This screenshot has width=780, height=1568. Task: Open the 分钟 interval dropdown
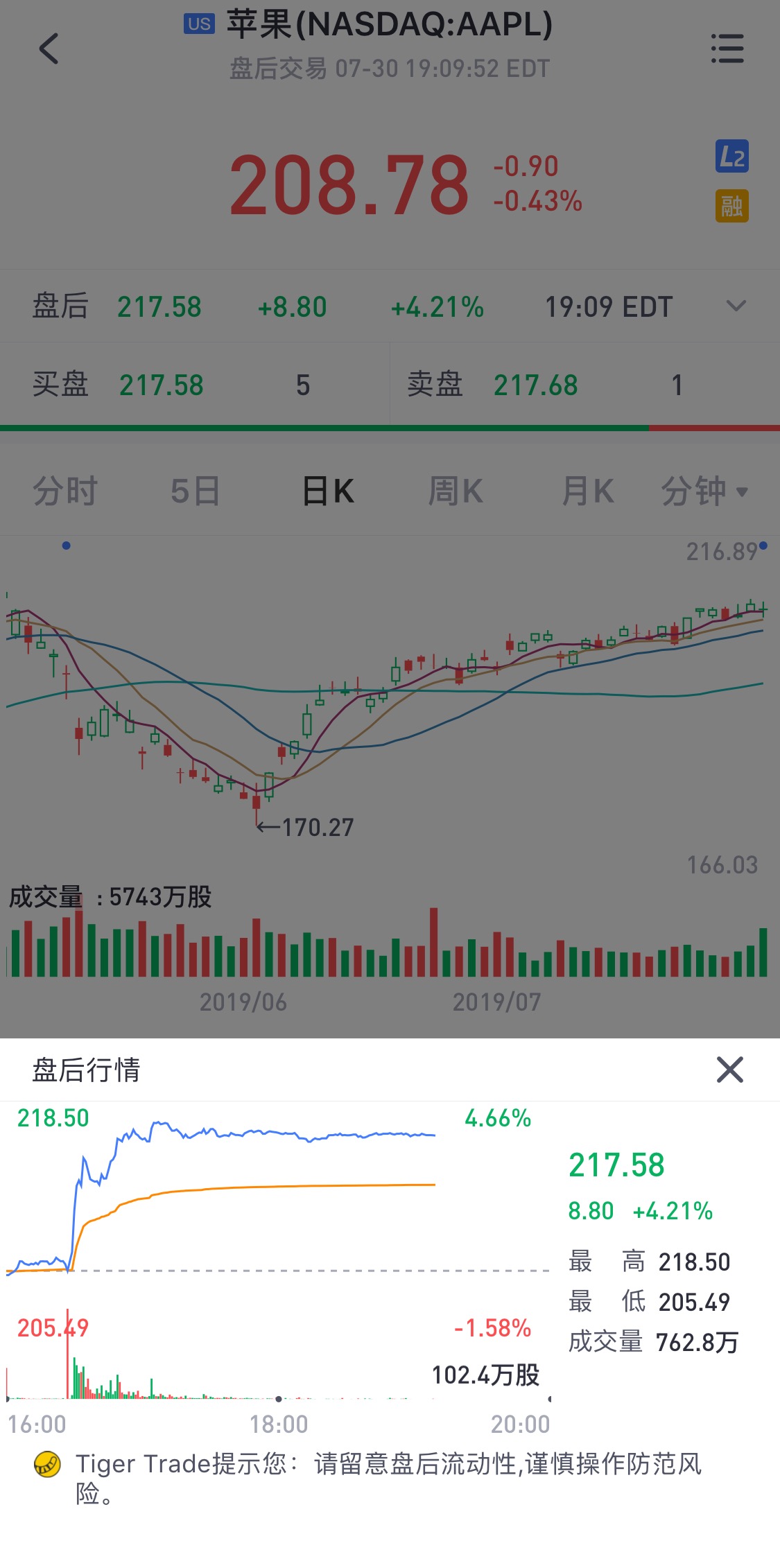tap(704, 491)
